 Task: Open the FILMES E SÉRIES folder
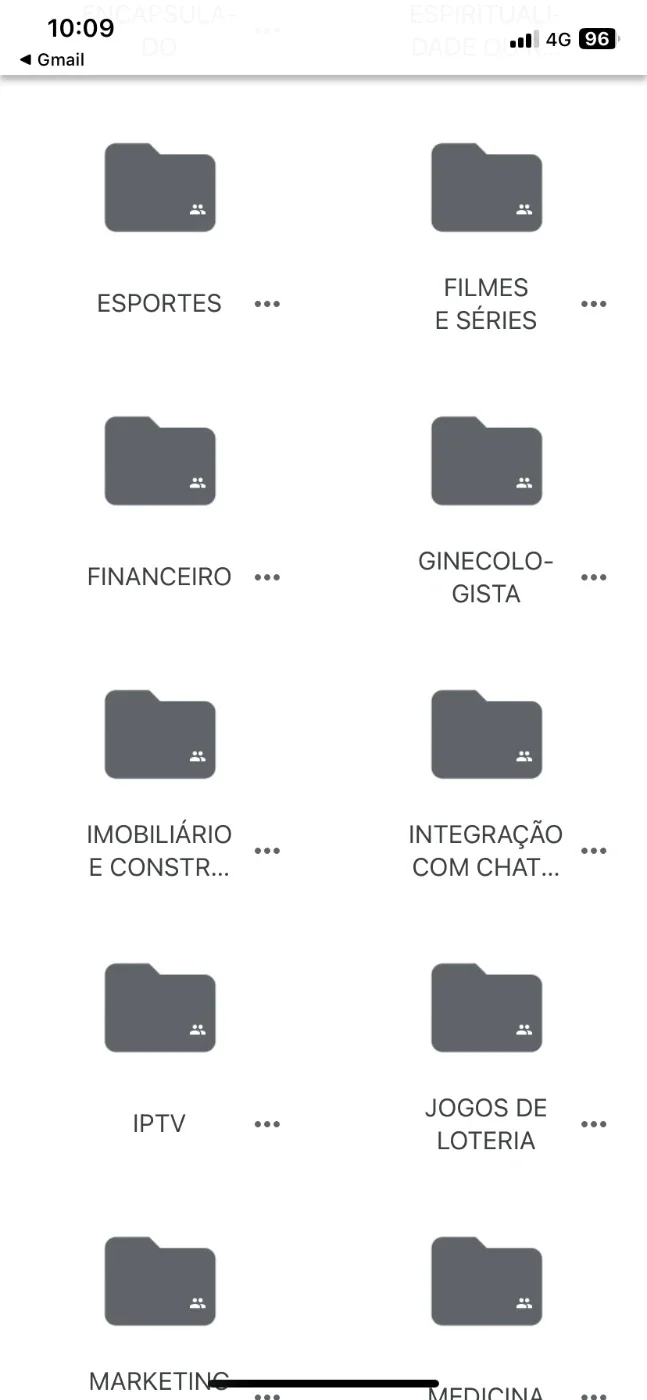coord(486,188)
